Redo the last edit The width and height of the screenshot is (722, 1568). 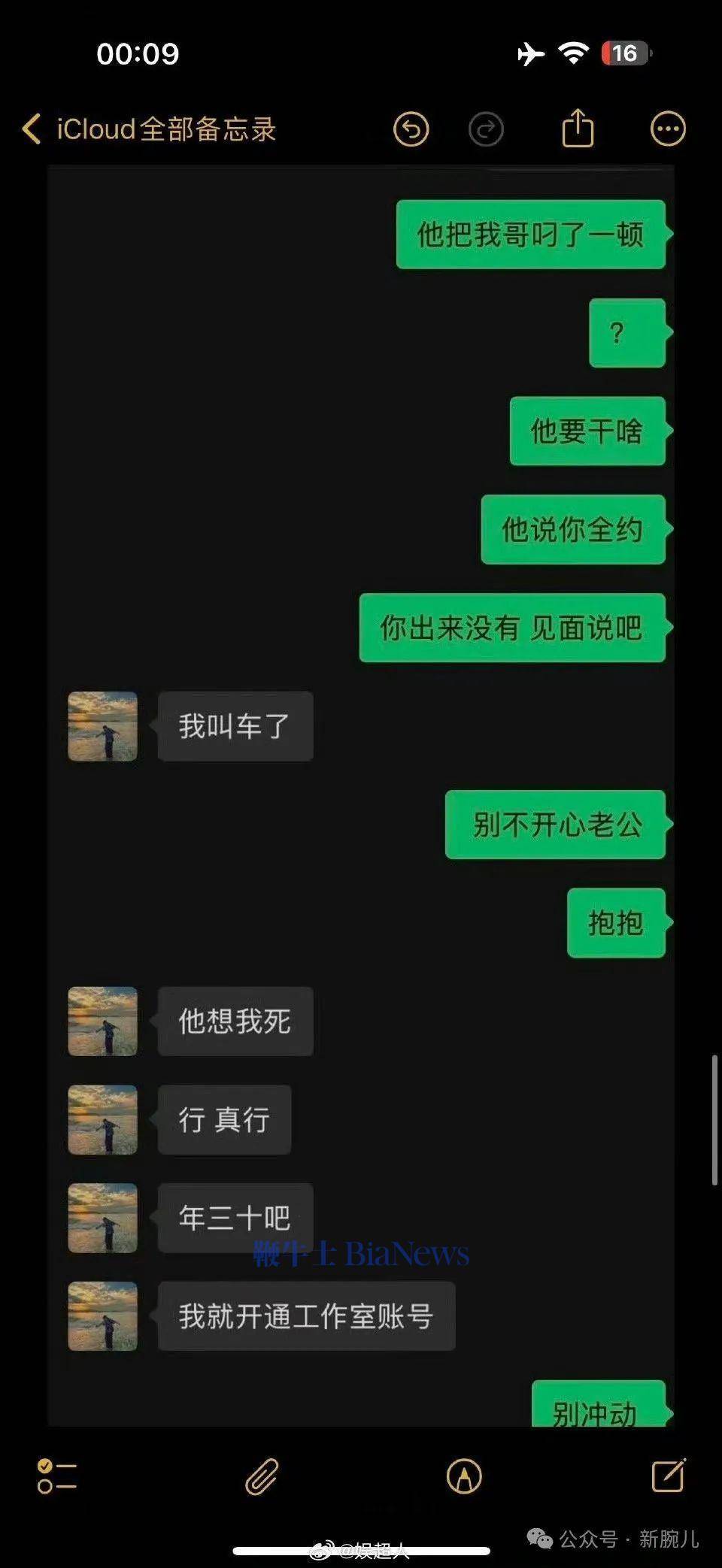[486, 129]
